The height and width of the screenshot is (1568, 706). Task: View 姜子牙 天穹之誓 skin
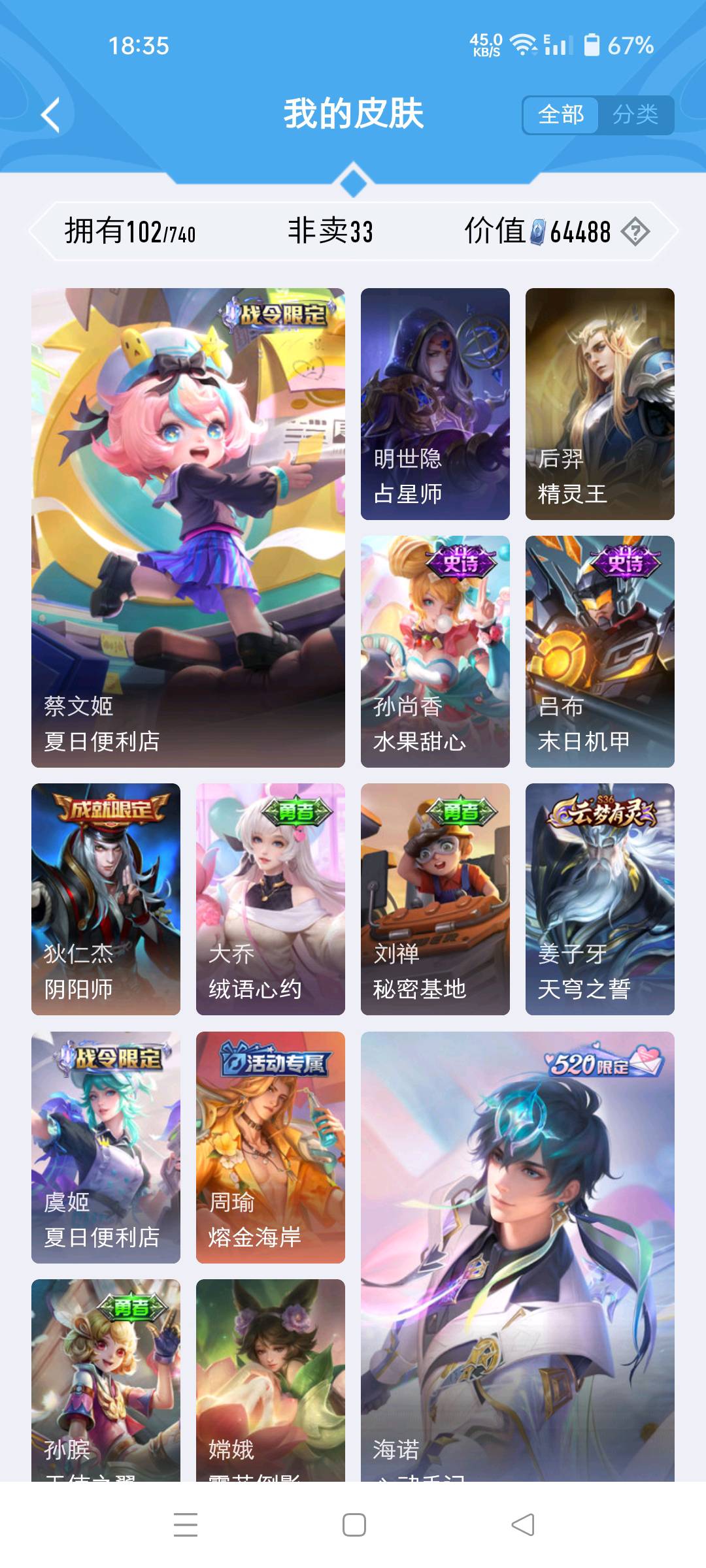(599, 899)
